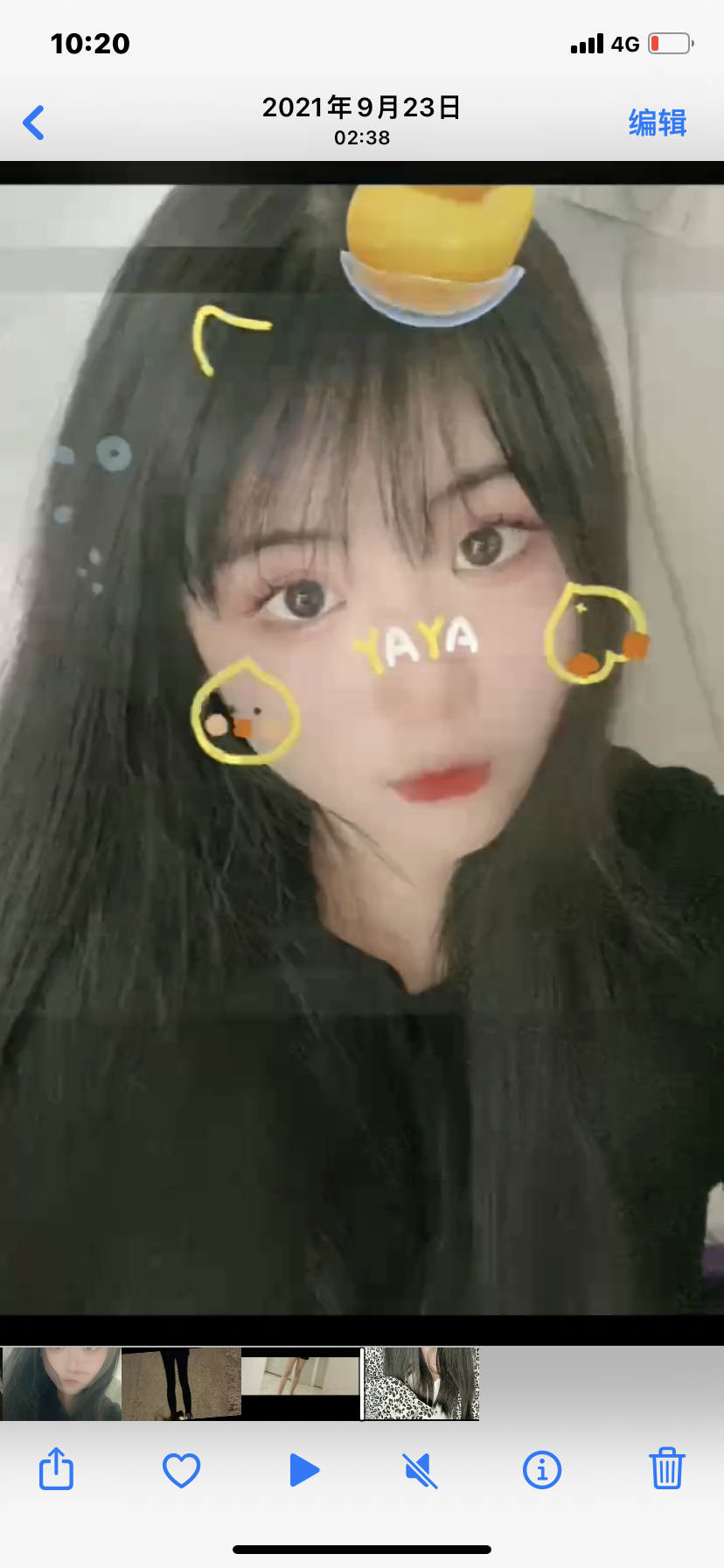724x1568 pixels.
Task: Select the leopard-print thumbnail in the filmstrip
Action: (x=421, y=1383)
